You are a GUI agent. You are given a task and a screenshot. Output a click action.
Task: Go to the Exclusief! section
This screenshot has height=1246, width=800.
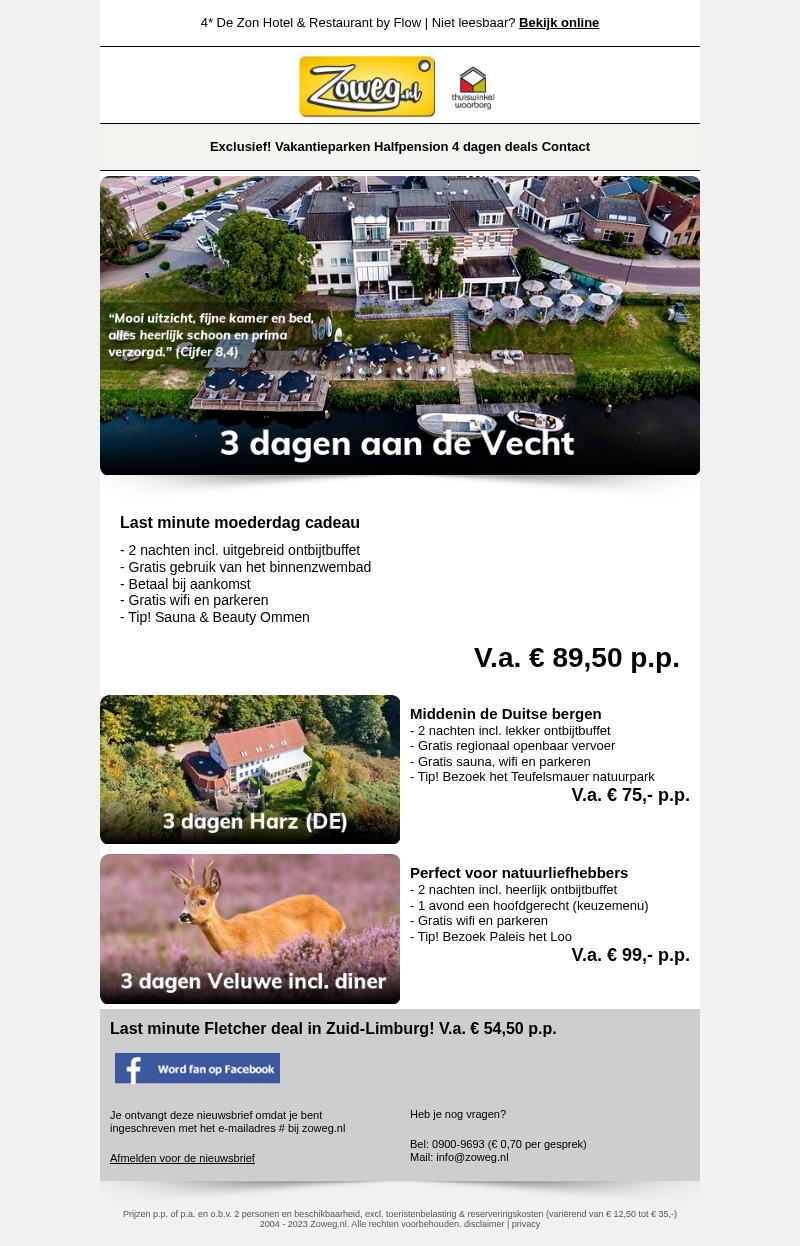[240, 147]
